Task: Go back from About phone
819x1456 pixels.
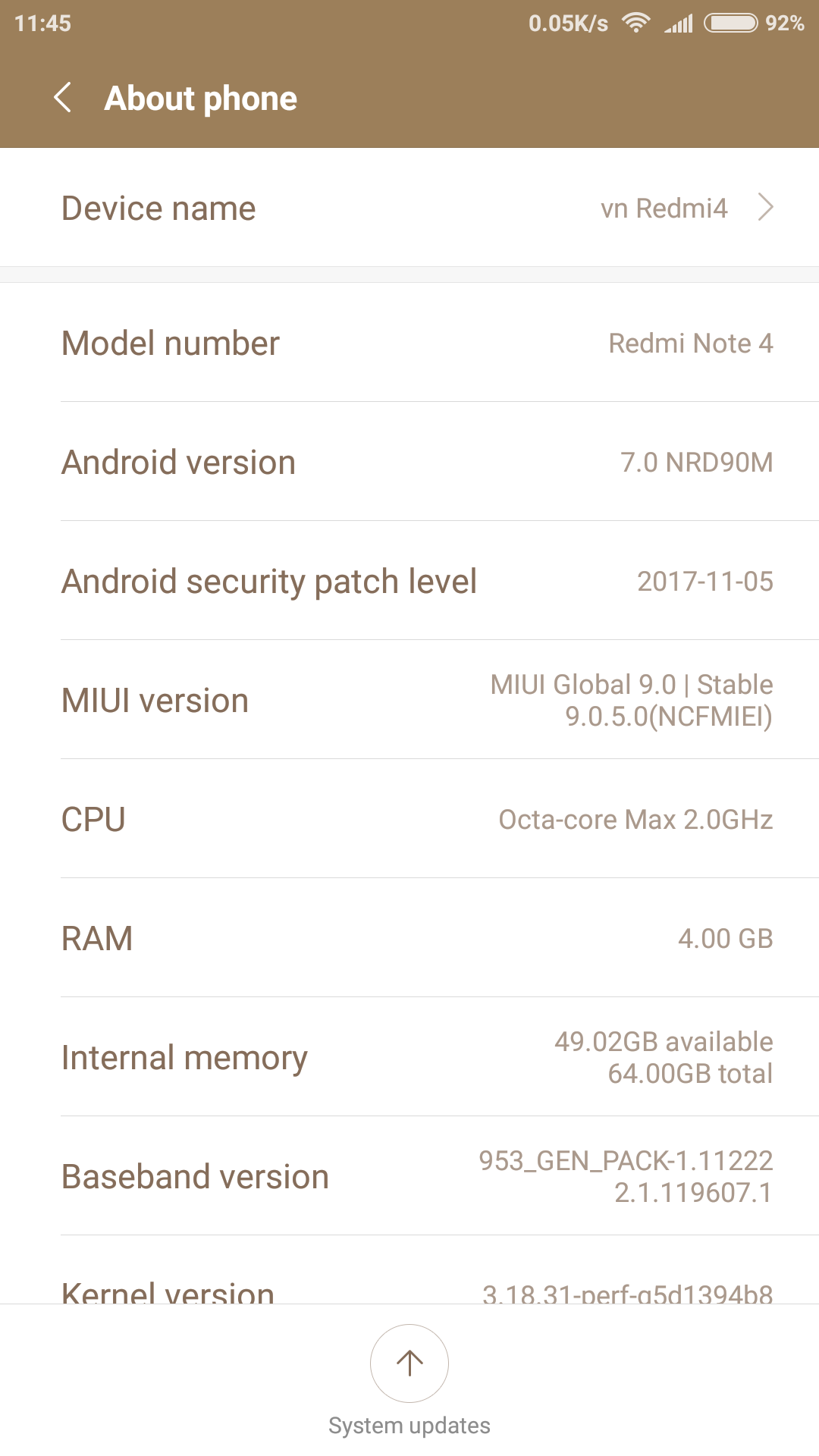Action: (x=63, y=98)
